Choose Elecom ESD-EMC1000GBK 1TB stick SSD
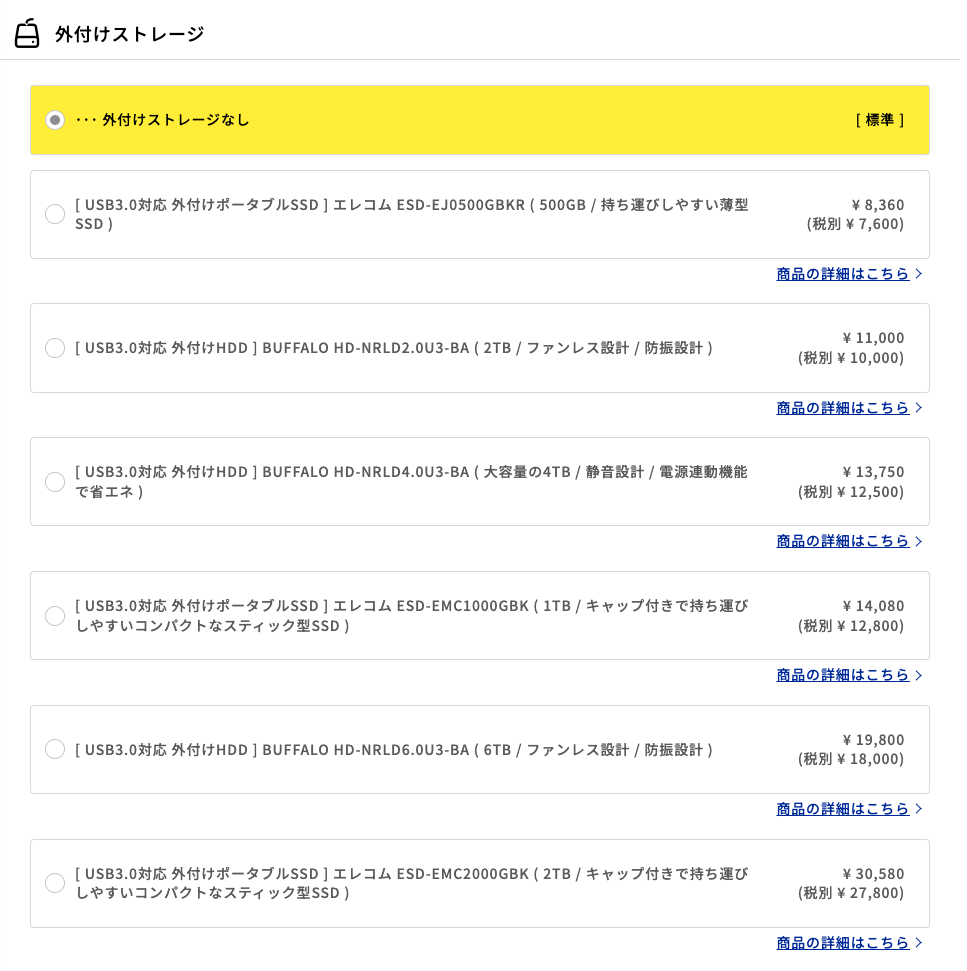Screen dimensions: 967x971 pos(55,616)
